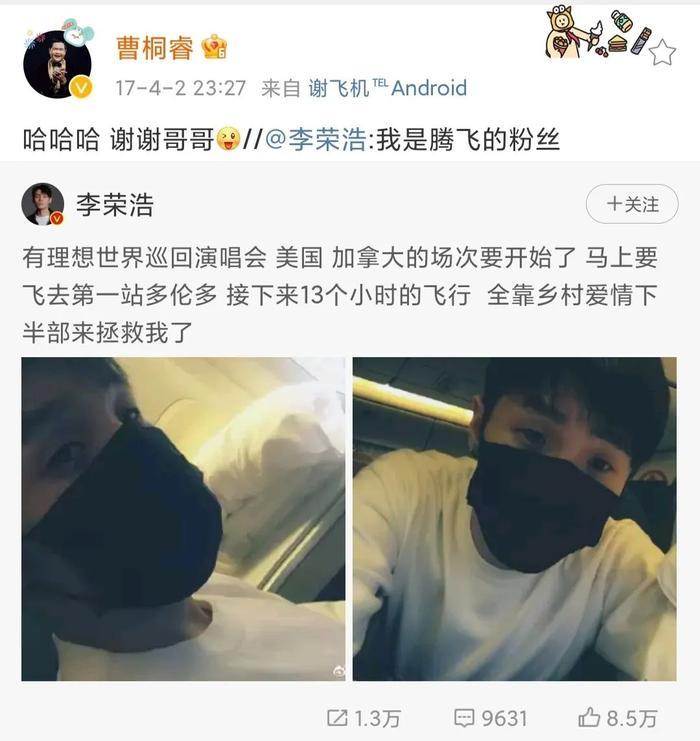Image resolution: width=700 pixels, height=741 pixels.
Task: Follow 李荣浩 with the +关注 button
Action: [x=633, y=204]
